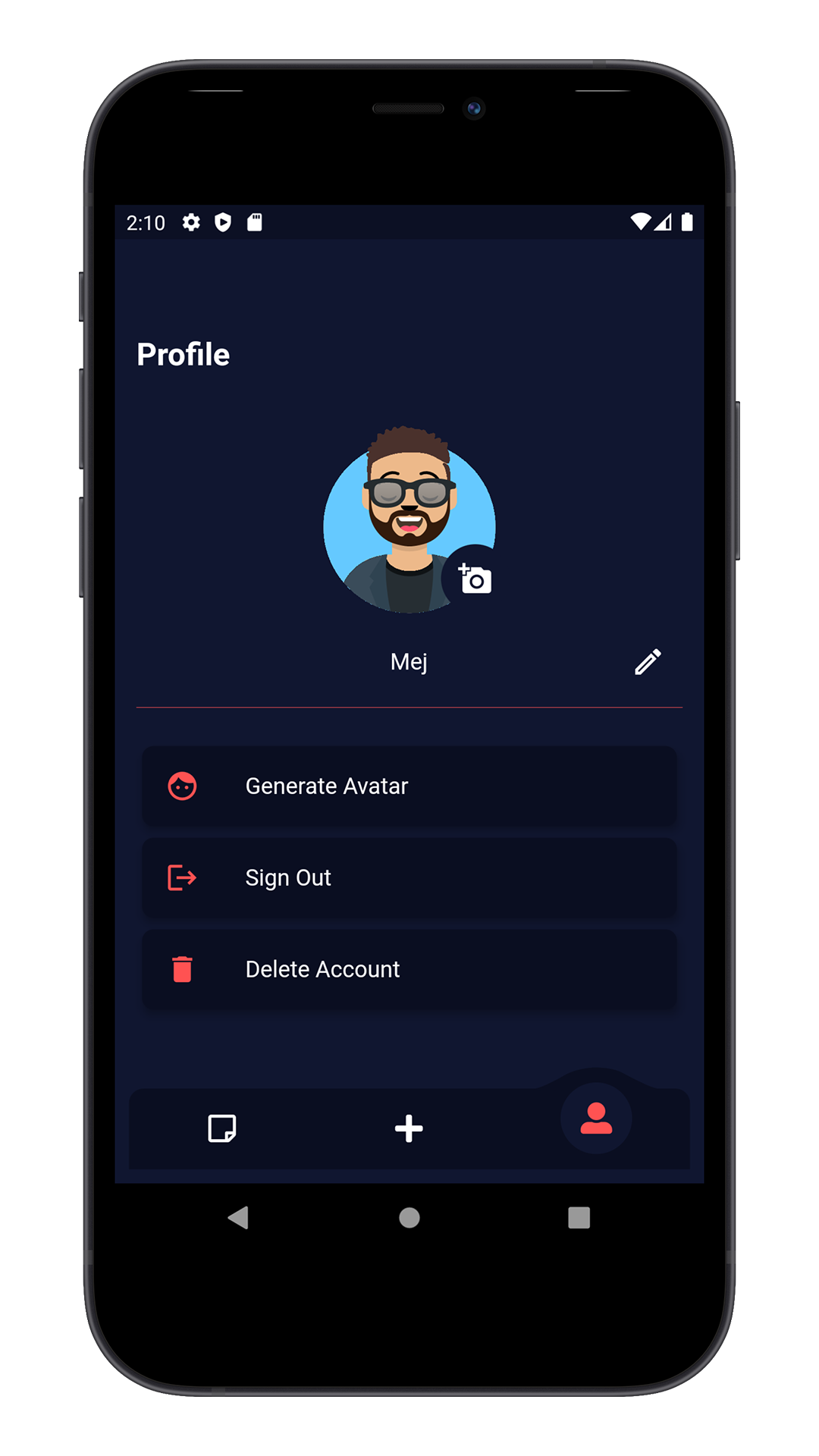Edit the name Mej with pencil icon
819x1456 pixels.
click(x=648, y=662)
